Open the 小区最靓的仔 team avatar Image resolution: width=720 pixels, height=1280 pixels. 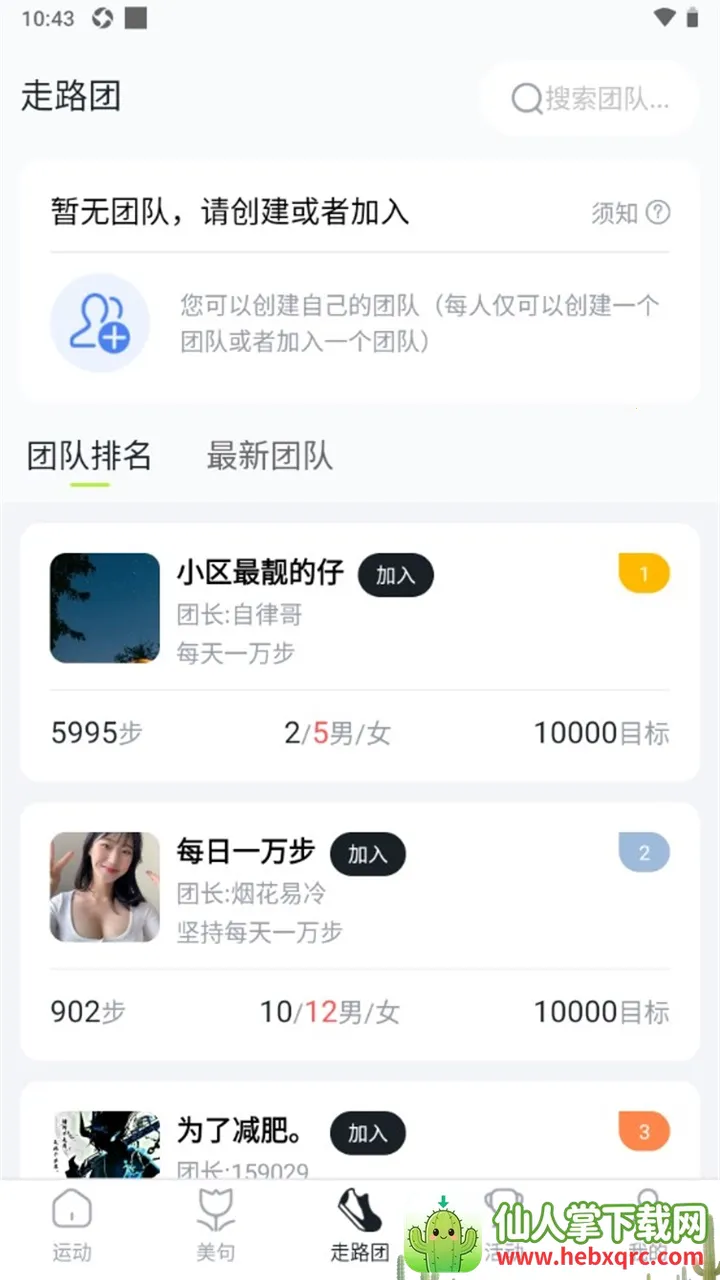coord(105,608)
